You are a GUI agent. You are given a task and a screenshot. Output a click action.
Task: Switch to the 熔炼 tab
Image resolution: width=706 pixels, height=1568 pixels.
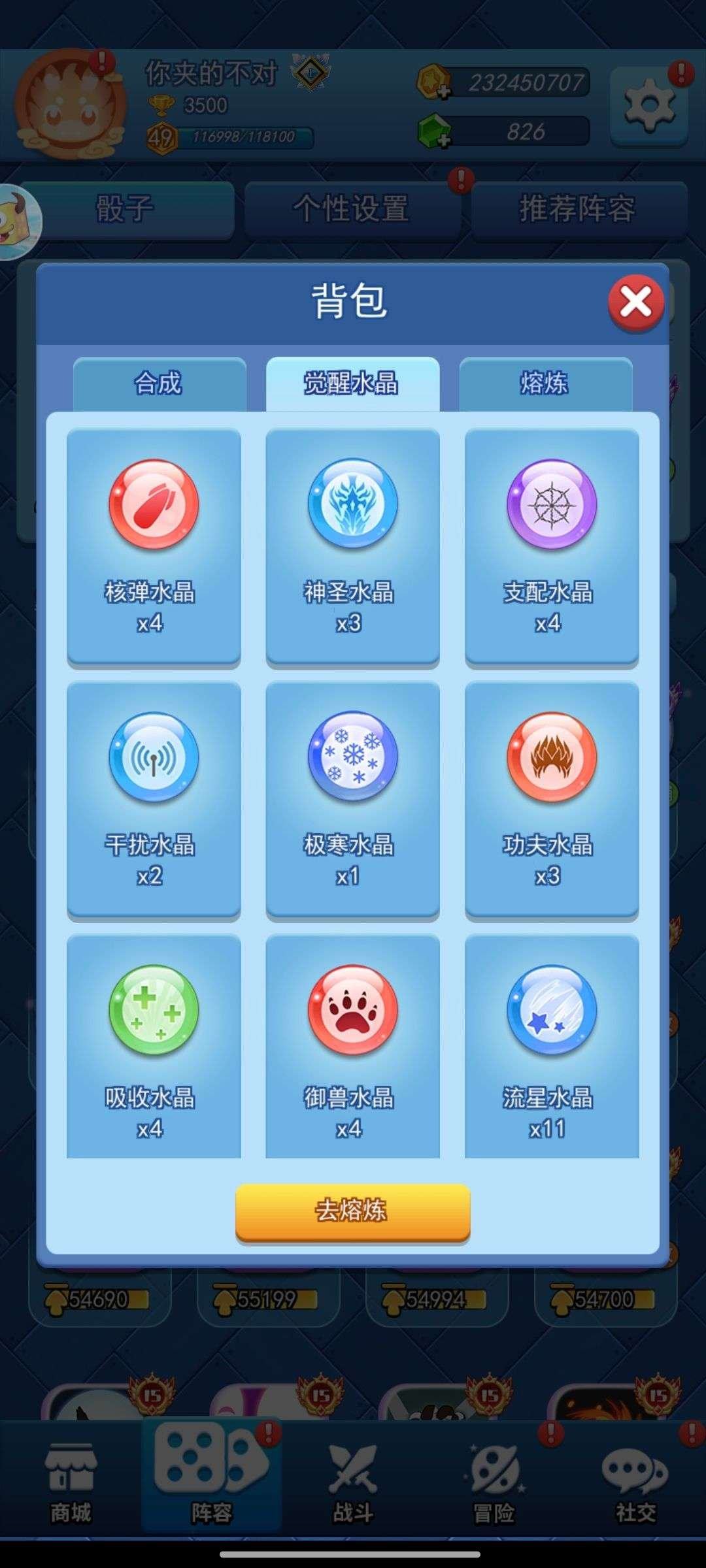pos(545,384)
